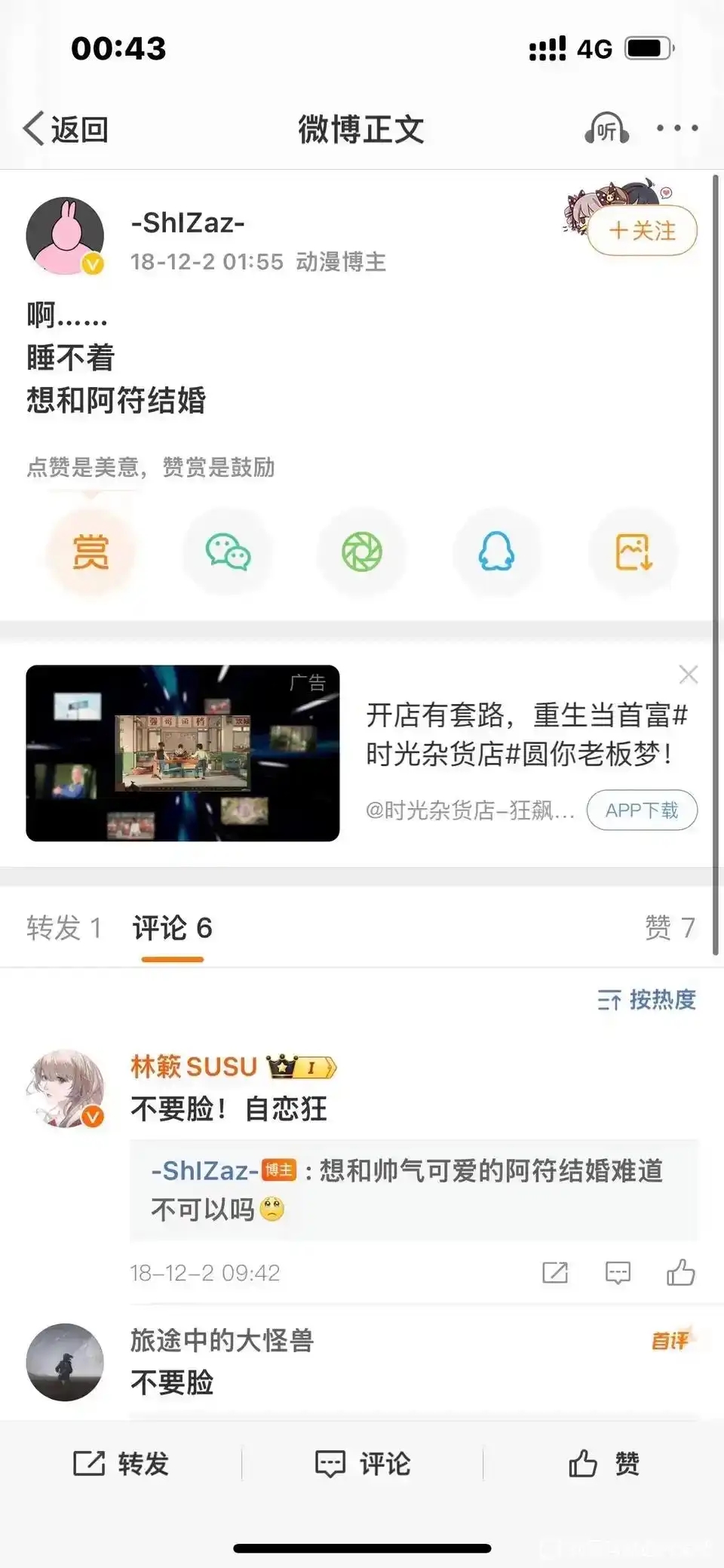Share the post to QQ

(x=497, y=552)
